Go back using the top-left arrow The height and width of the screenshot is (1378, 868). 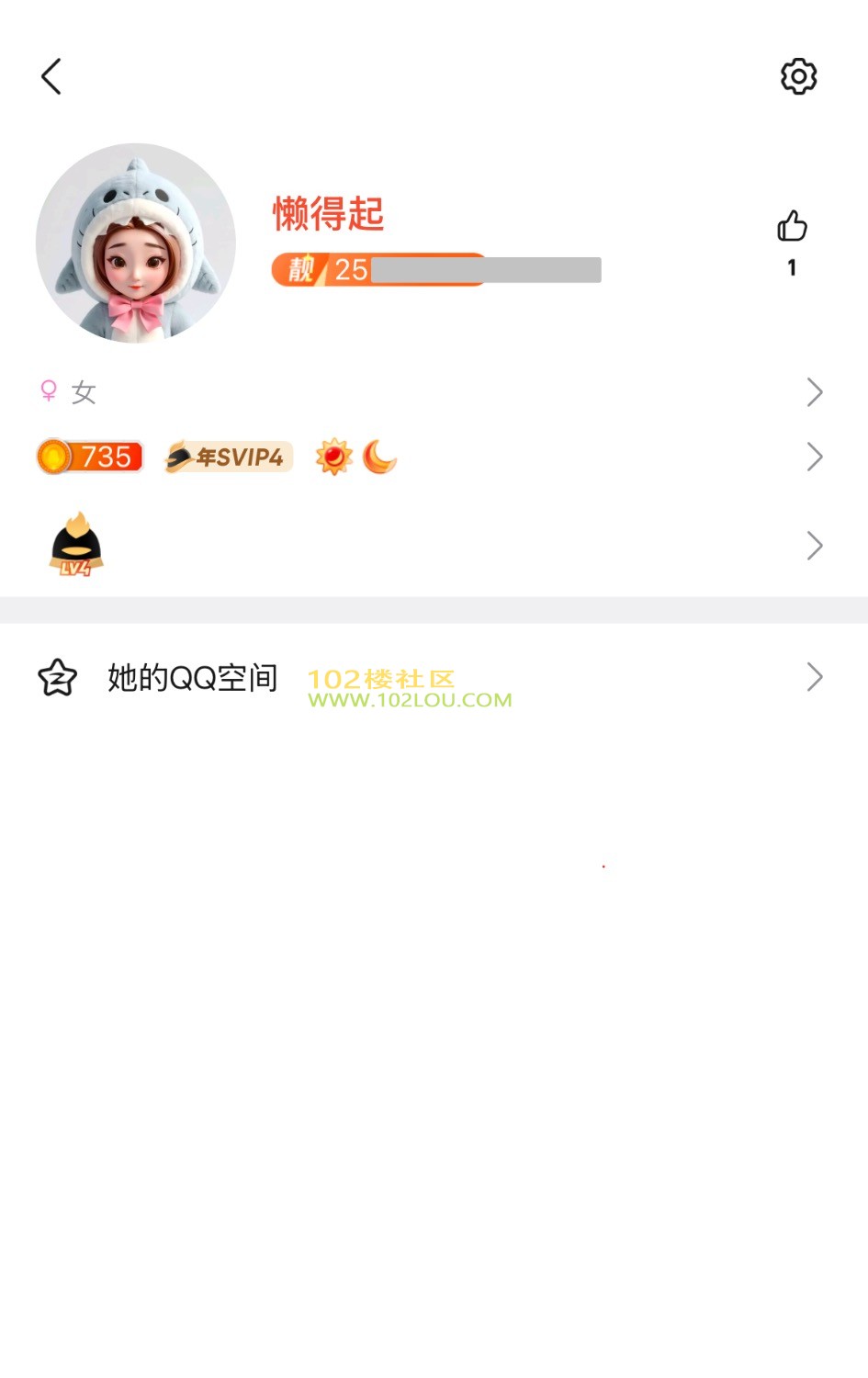[51, 76]
